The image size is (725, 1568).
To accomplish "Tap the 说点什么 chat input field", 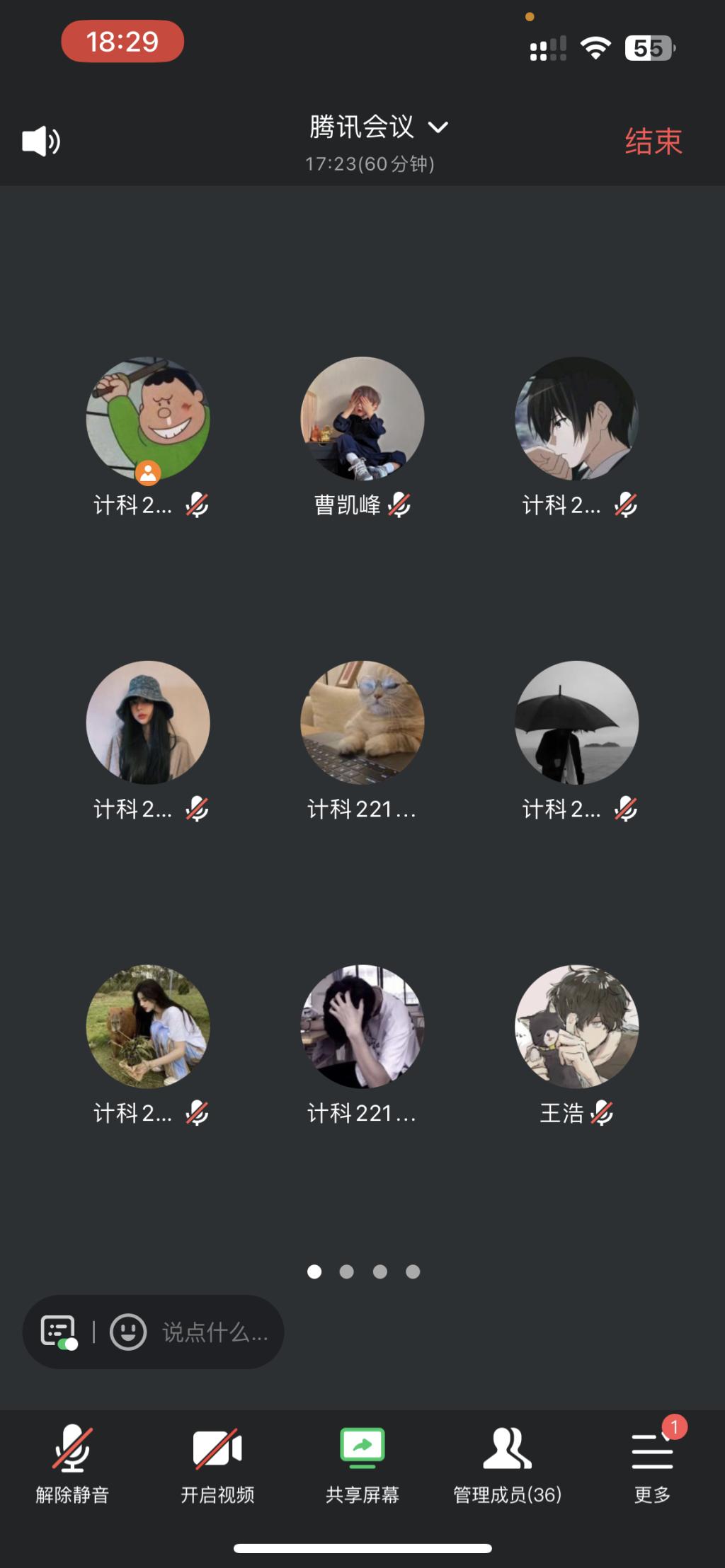I will coord(215,1332).
